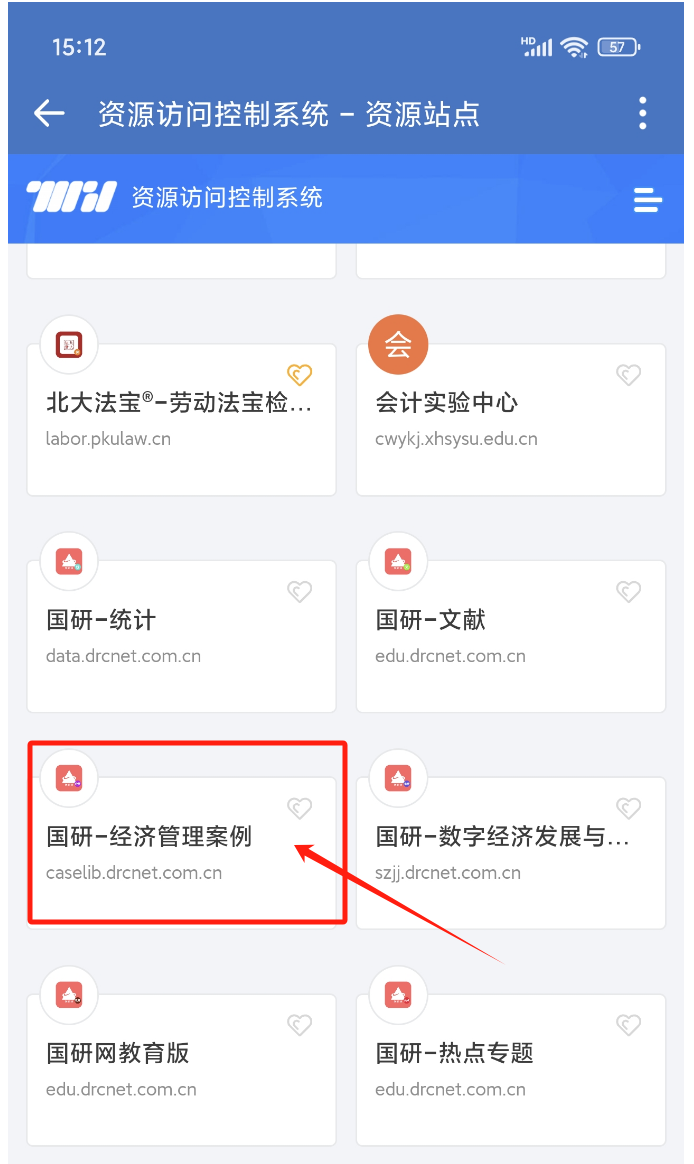This screenshot has width=694, height=1164.
Task: Favorite 国研-数字经济发展与 with its heart icon
Action: pos(629,808)
